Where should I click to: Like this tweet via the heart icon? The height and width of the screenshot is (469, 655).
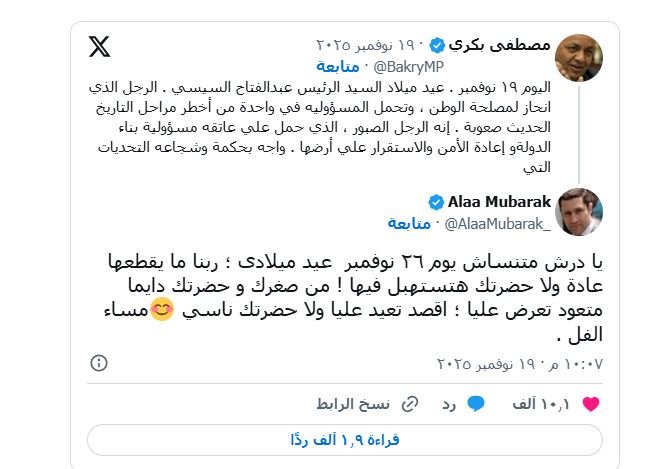click(x=590, y=404)
